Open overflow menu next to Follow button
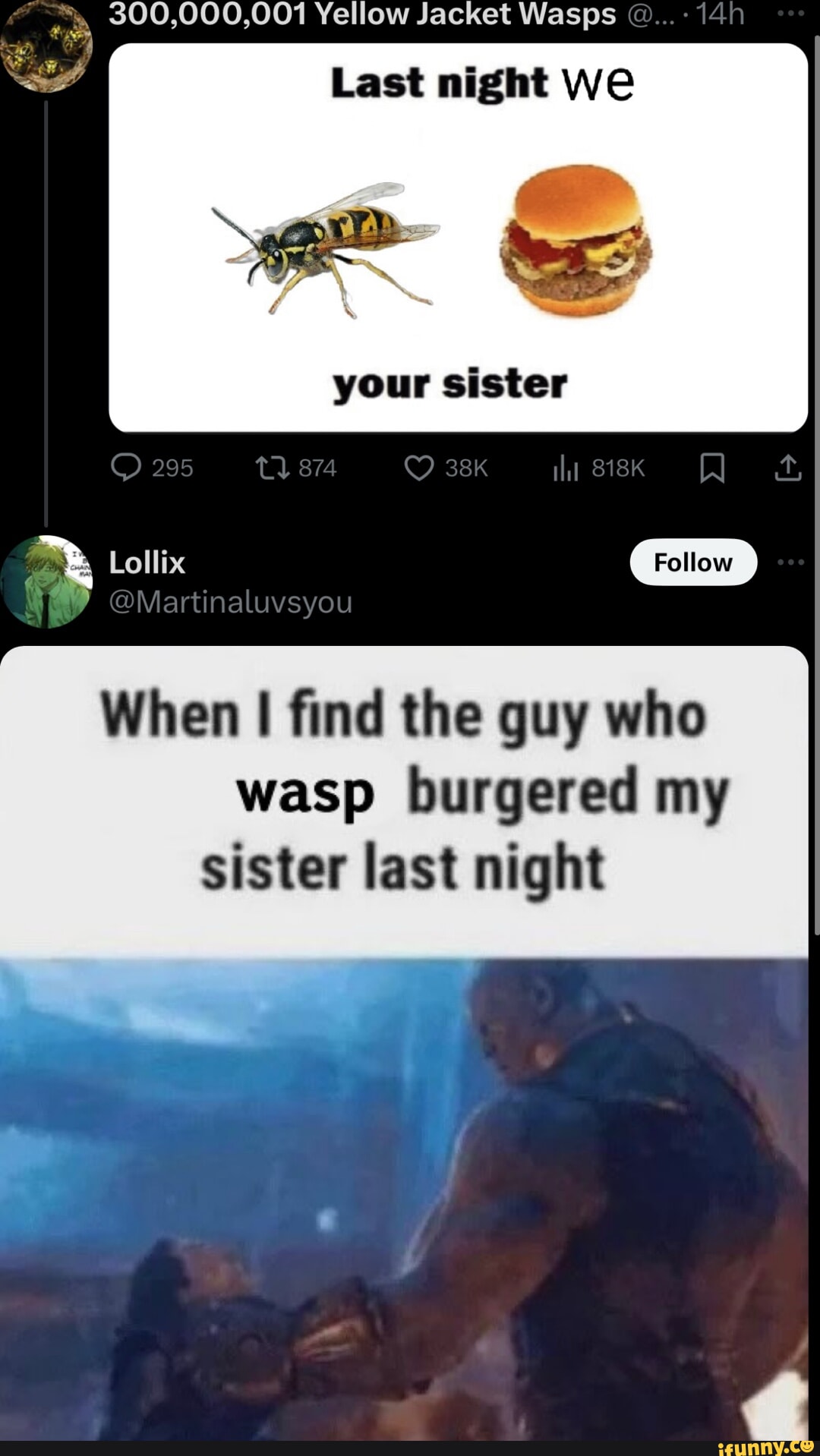This screenshot has width=820, height=1456. tap(790, 563)
